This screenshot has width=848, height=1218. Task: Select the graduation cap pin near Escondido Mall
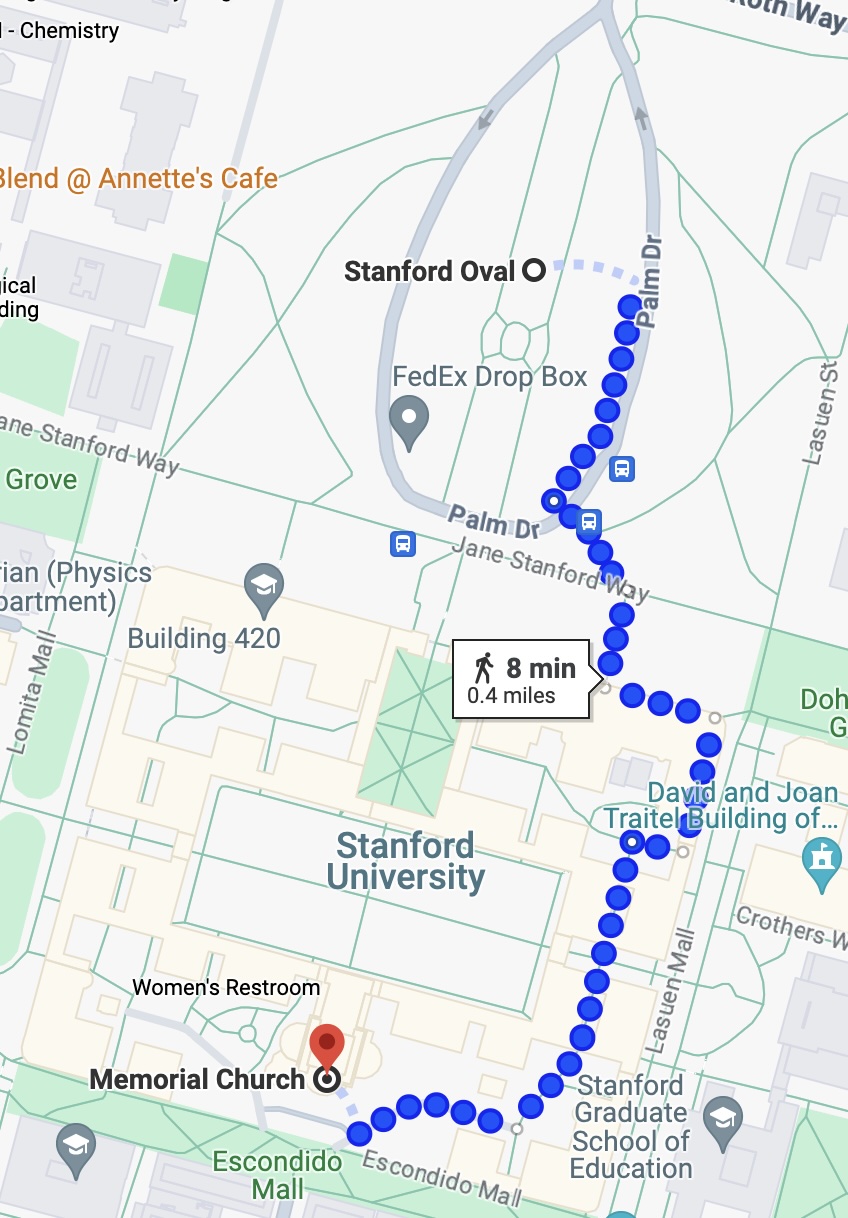point(74,1145)
